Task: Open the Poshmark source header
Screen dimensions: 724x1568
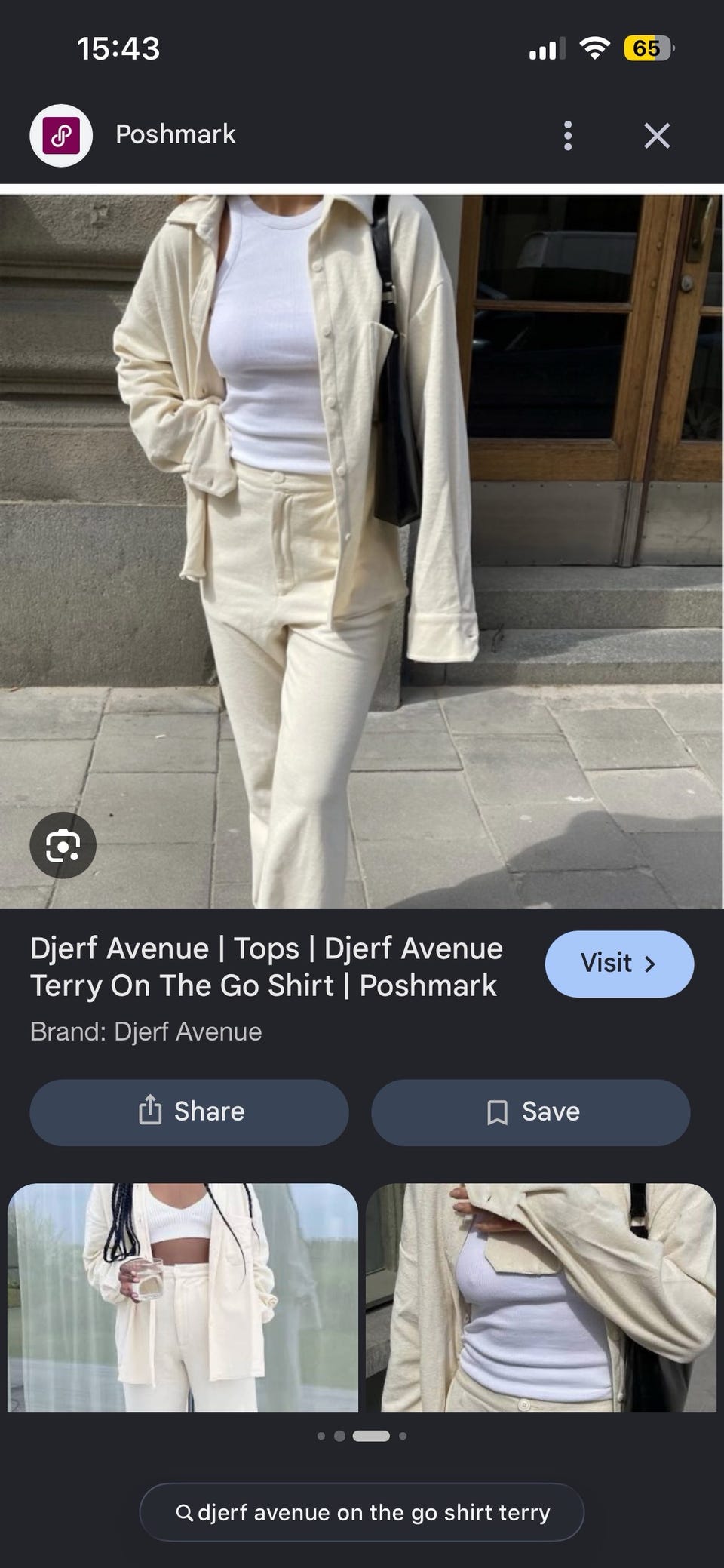Action: (133, 135)
